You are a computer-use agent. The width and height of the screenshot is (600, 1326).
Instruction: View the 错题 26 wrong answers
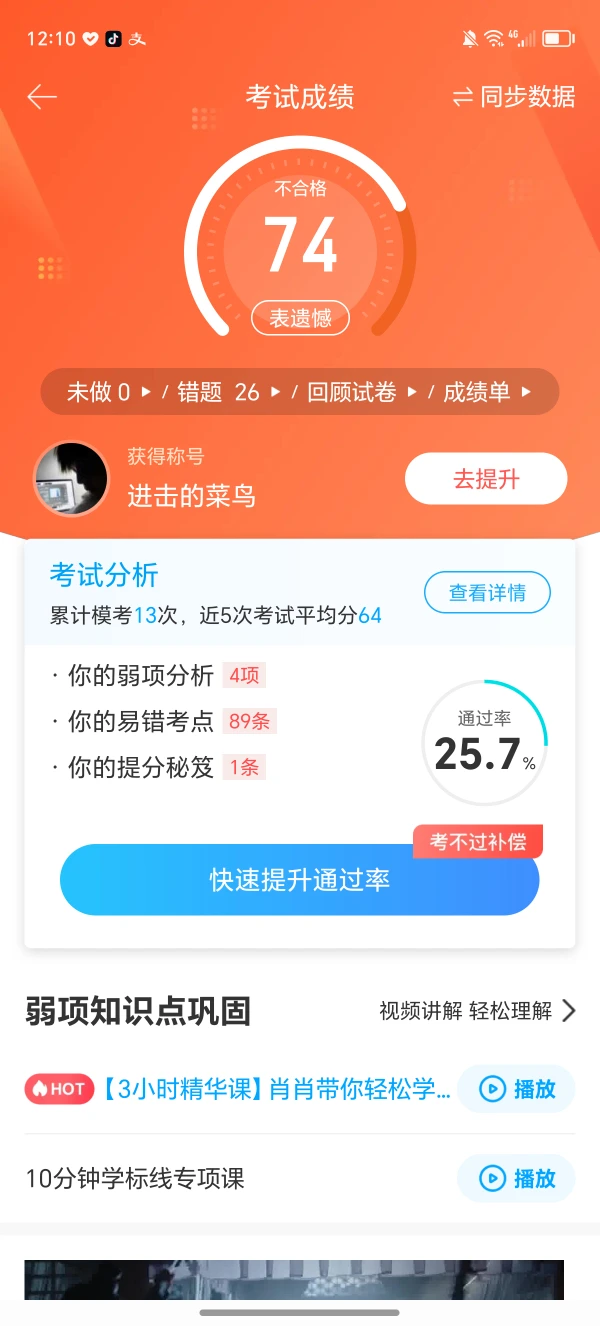click(228, 392)
